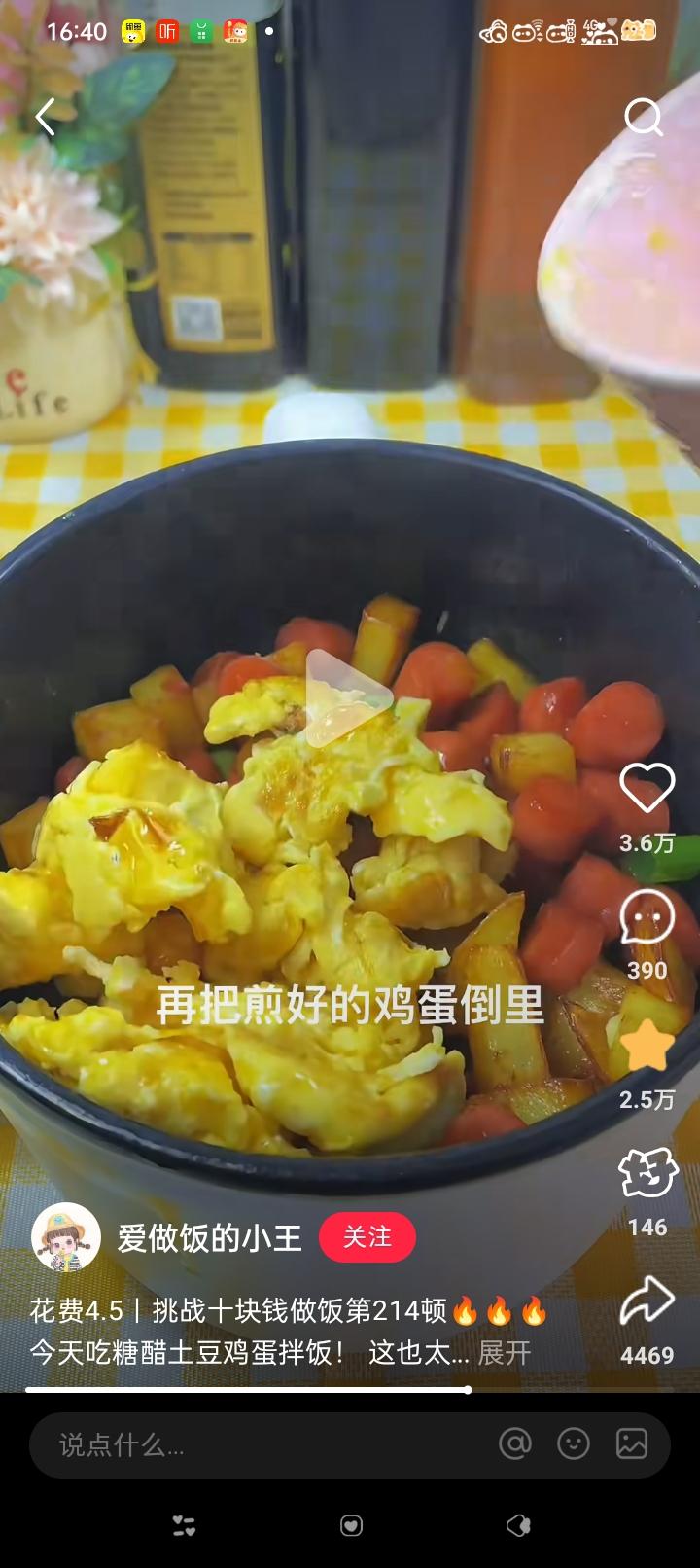Tap the system home button

tap(351, 1526)
